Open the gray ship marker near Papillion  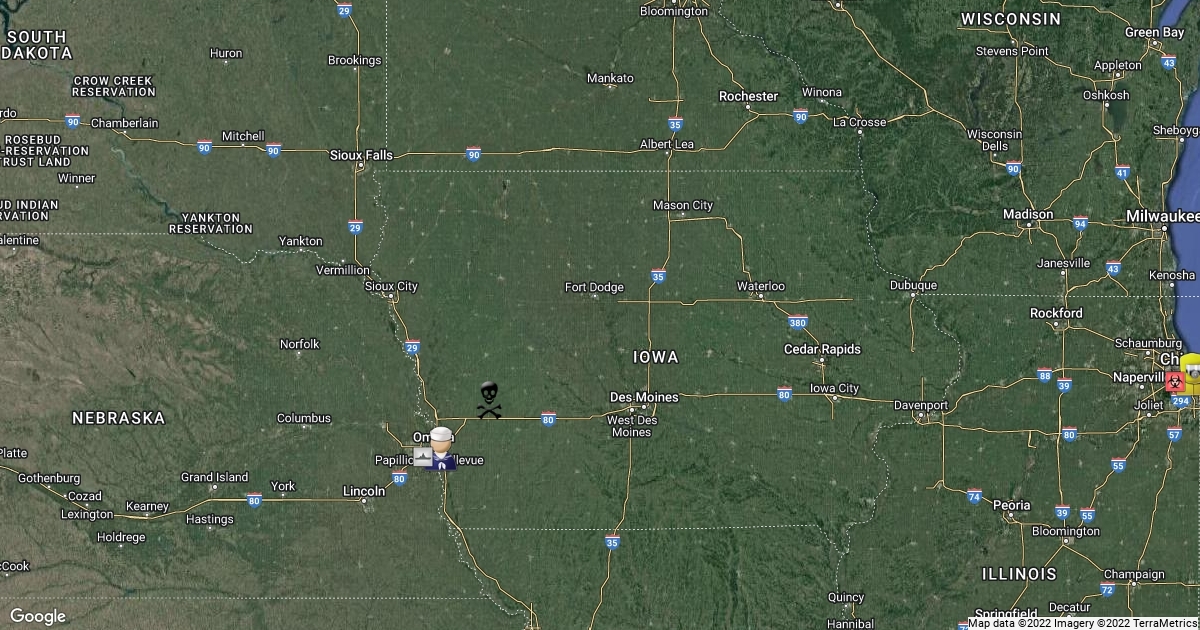[x=423, y=457]
